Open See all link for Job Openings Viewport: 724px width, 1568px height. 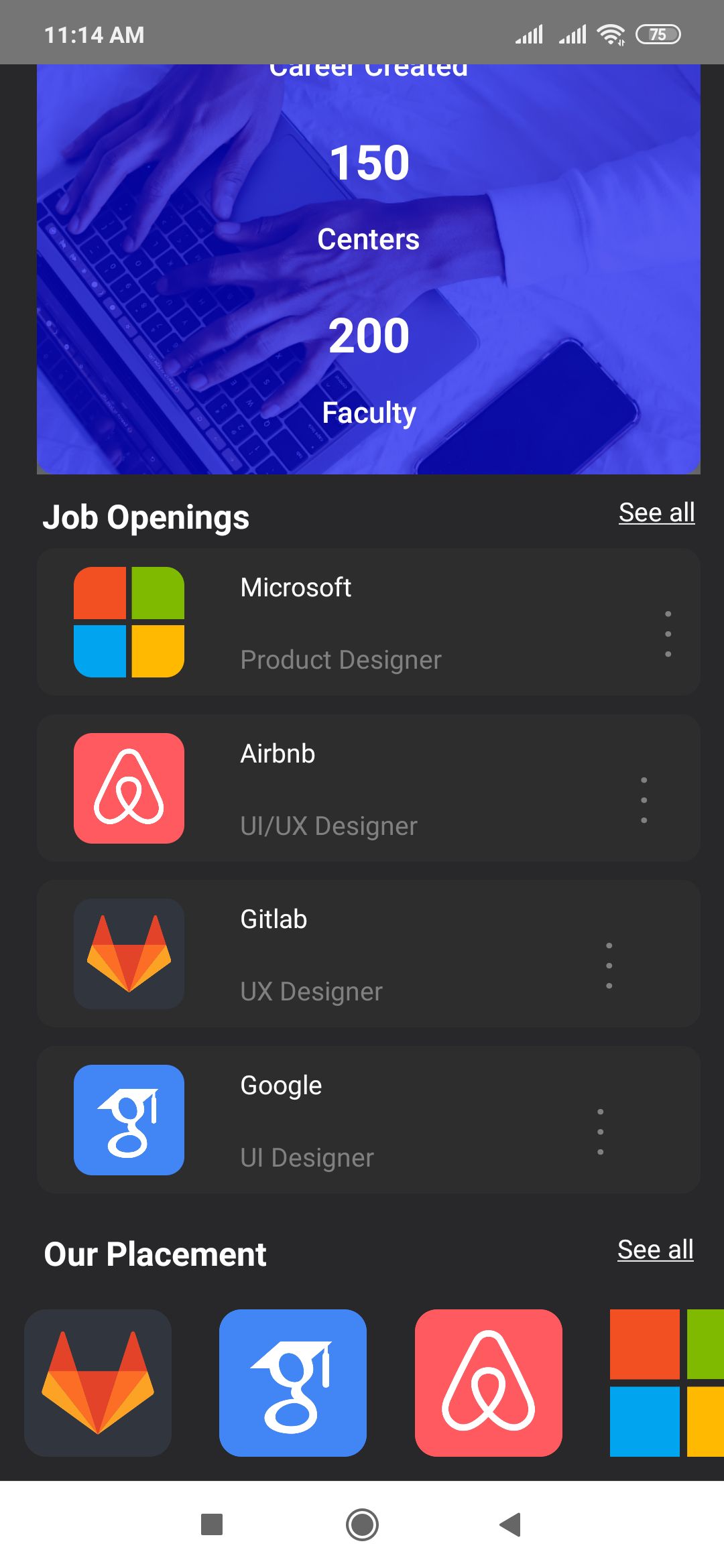(x=656, y=513)
